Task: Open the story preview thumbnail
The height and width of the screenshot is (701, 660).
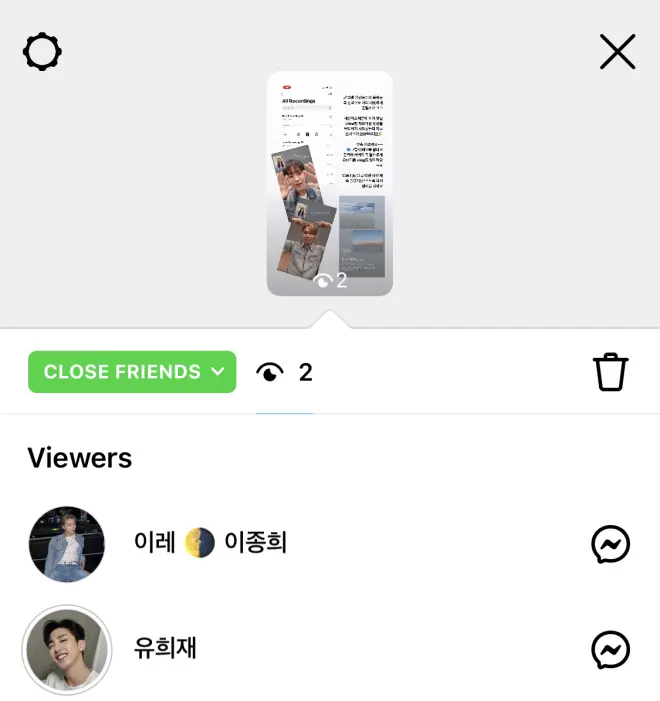Action: tap(329, 183)
